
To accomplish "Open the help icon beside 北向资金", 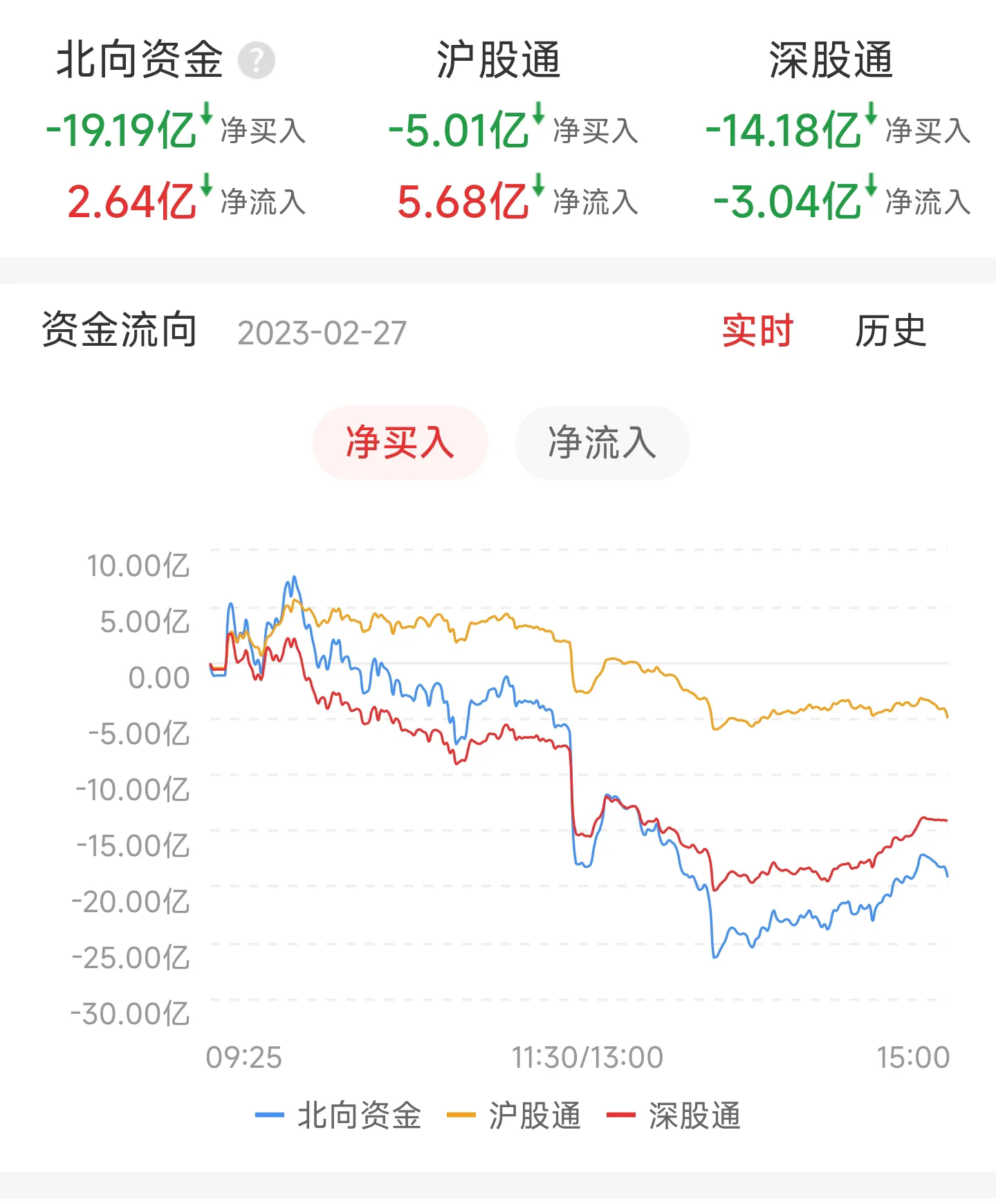I will coord(256,61).
